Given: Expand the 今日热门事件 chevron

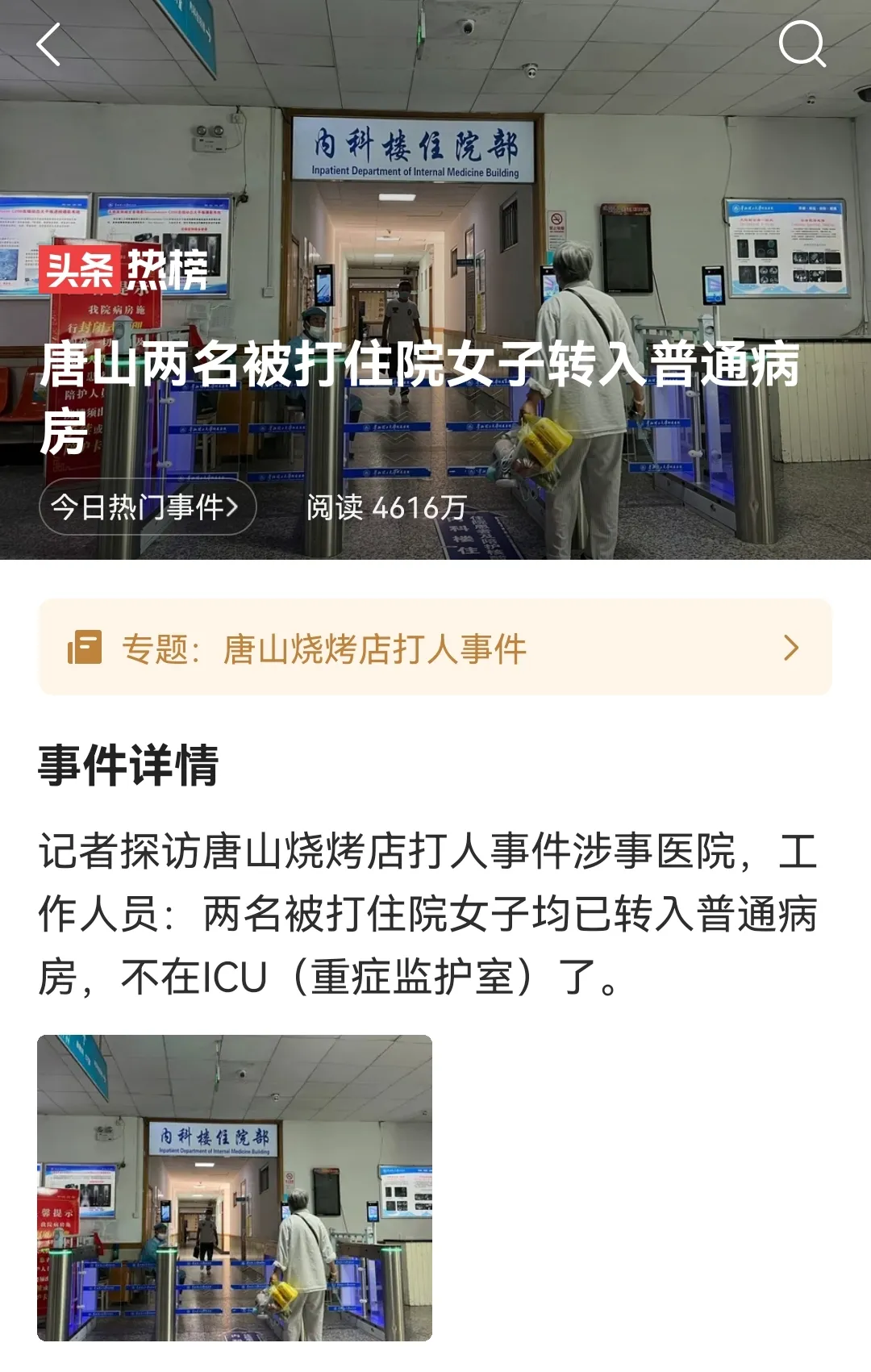Looking at the screenshot, I should pyautogui.click(x=234, y=507).
